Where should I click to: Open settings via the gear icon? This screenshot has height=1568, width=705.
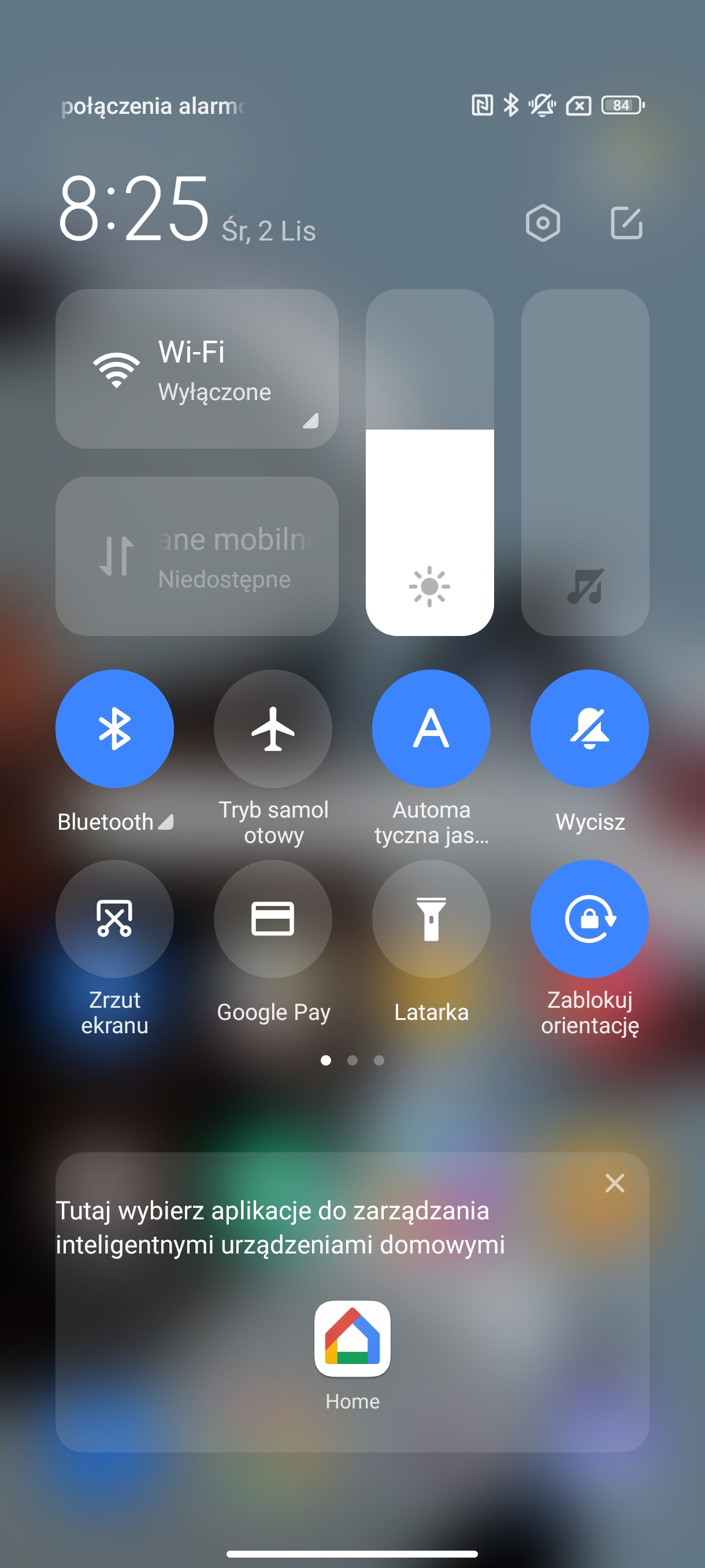coord(542,223)
